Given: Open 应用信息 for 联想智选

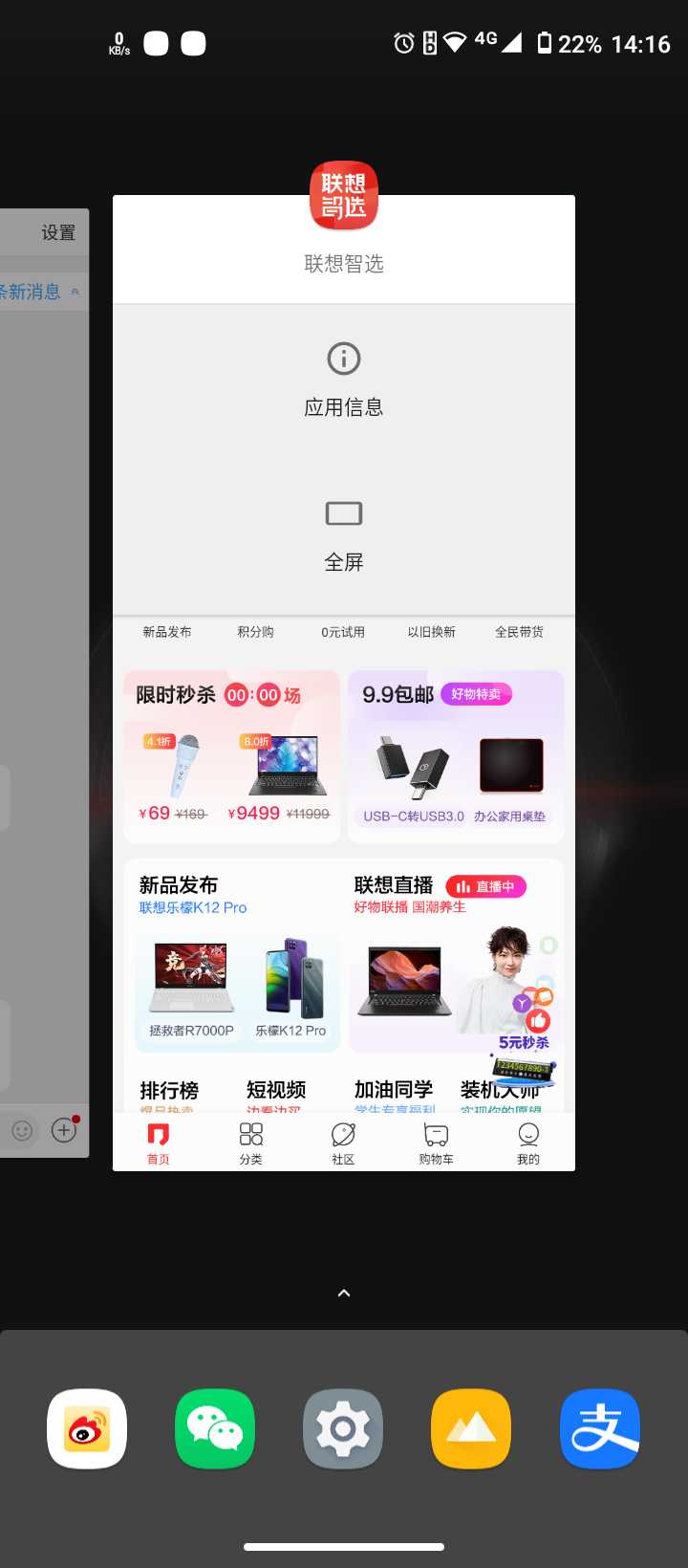Looking at the screenshot, I should pos(344,381).
